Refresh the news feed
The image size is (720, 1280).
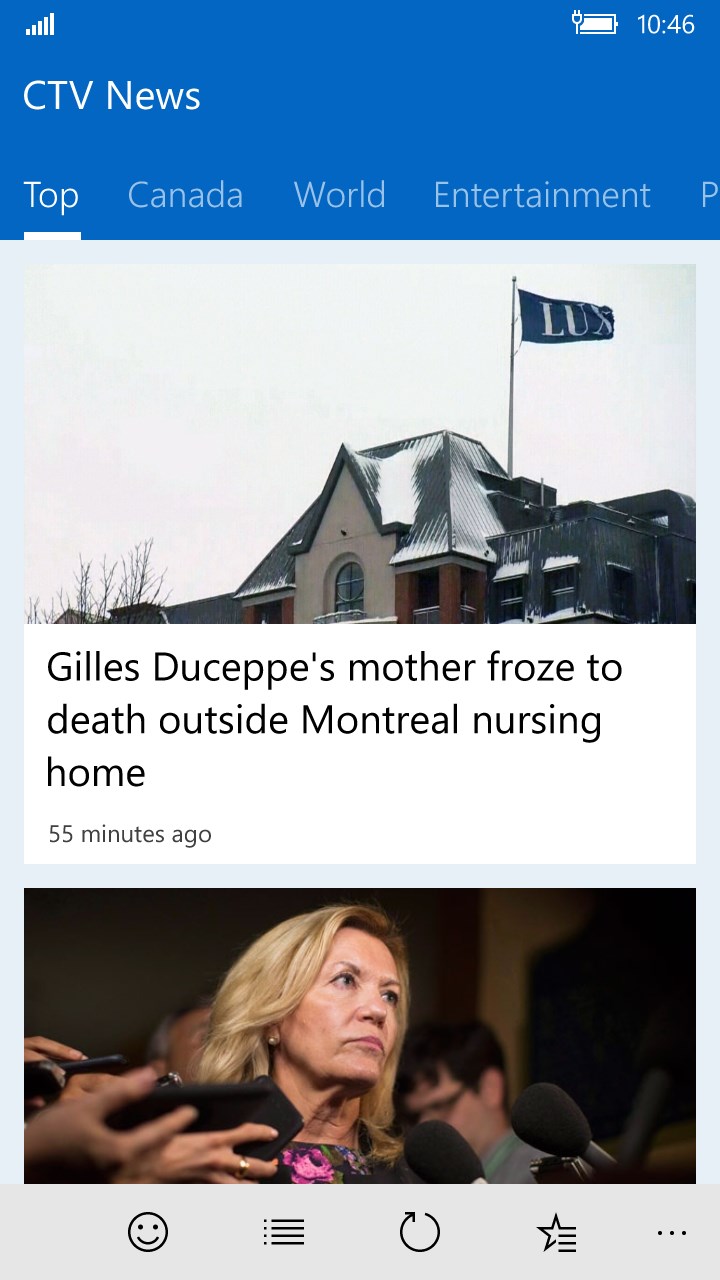420,1232
